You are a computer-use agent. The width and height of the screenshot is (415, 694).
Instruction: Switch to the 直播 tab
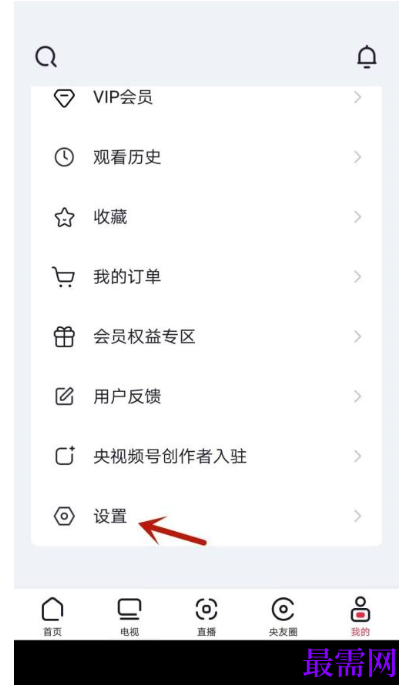pyautogui.click(x=206, y=617)
